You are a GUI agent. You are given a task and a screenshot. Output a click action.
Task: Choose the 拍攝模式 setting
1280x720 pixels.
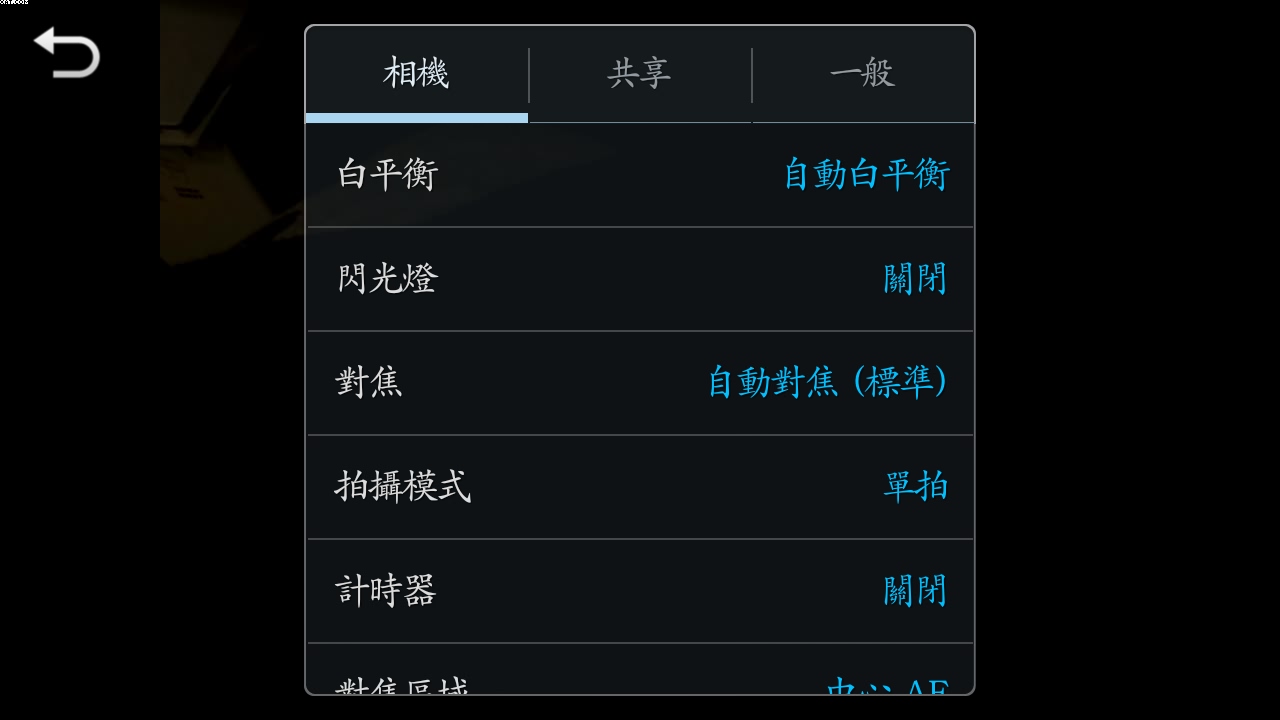tap(640, 487)
